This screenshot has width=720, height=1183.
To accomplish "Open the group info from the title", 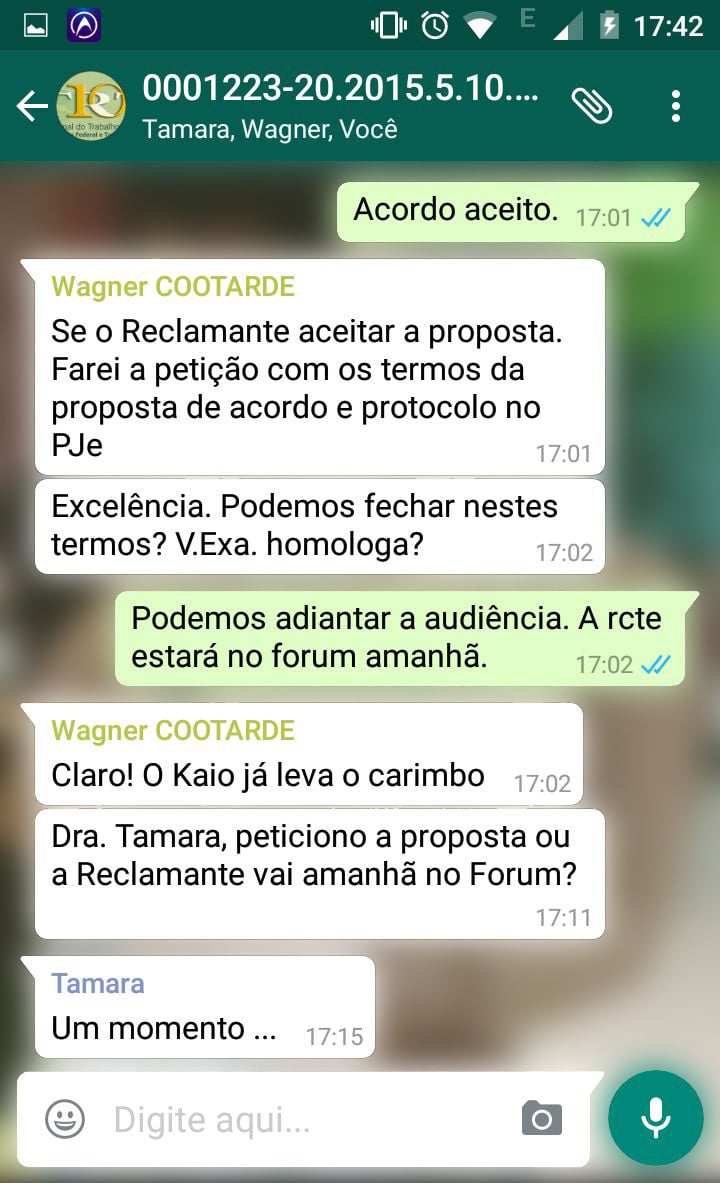I will coord(340,106).
